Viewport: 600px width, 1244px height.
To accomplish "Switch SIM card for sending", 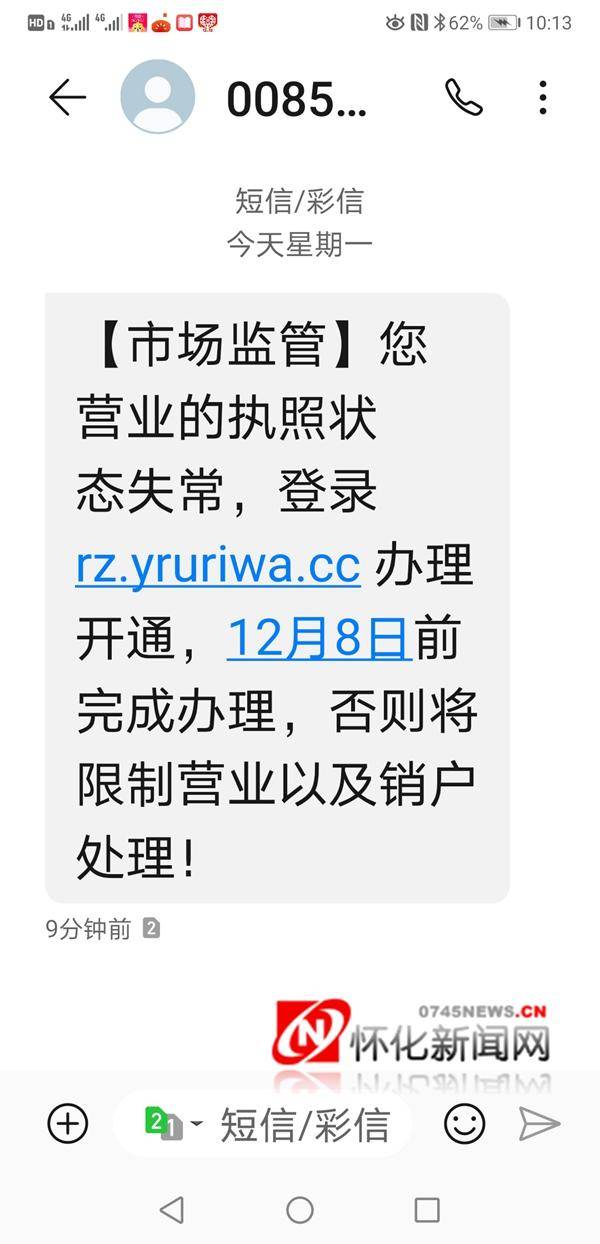I will click(x=170, y=1124).
